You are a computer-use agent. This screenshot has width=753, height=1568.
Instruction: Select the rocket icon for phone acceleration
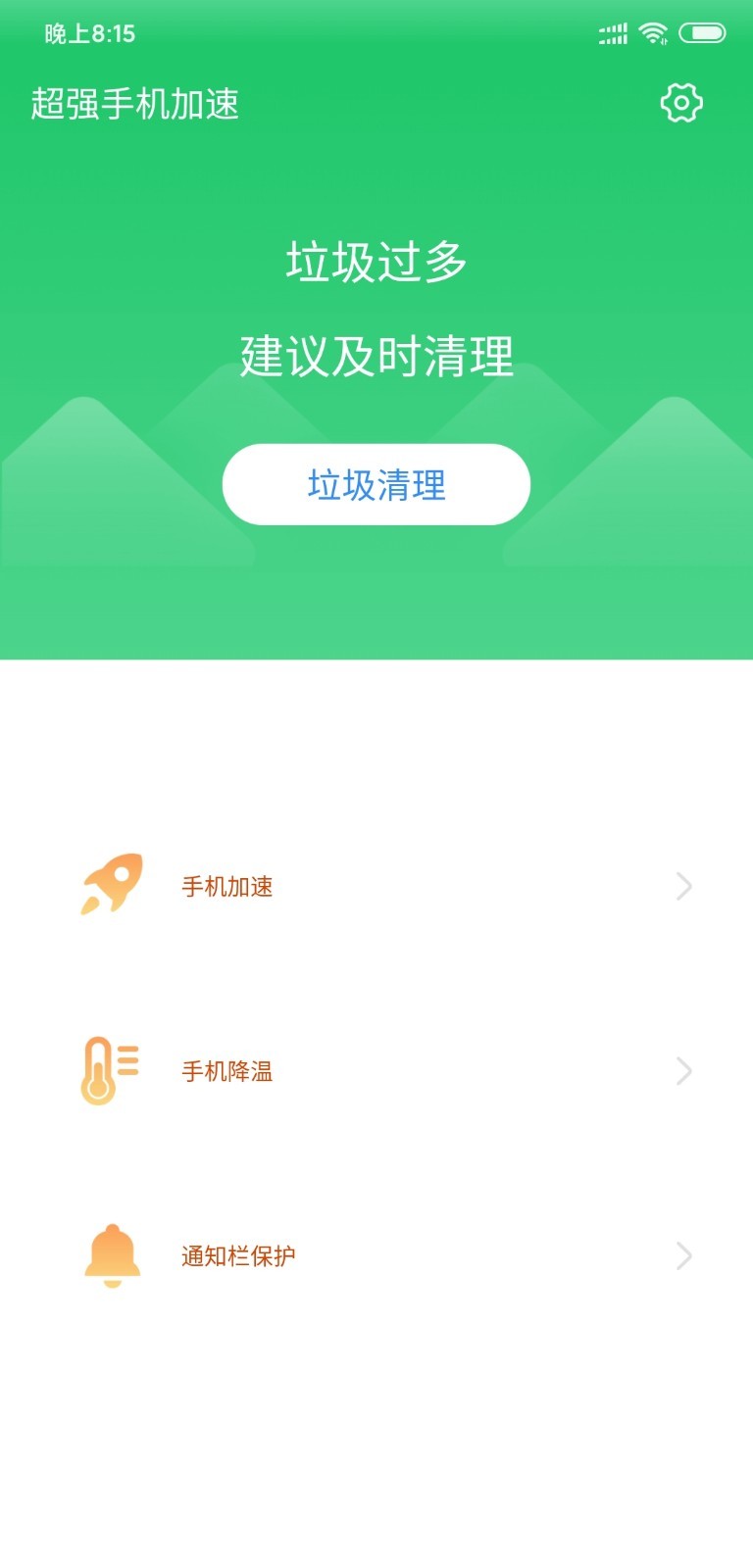(113, 886)
